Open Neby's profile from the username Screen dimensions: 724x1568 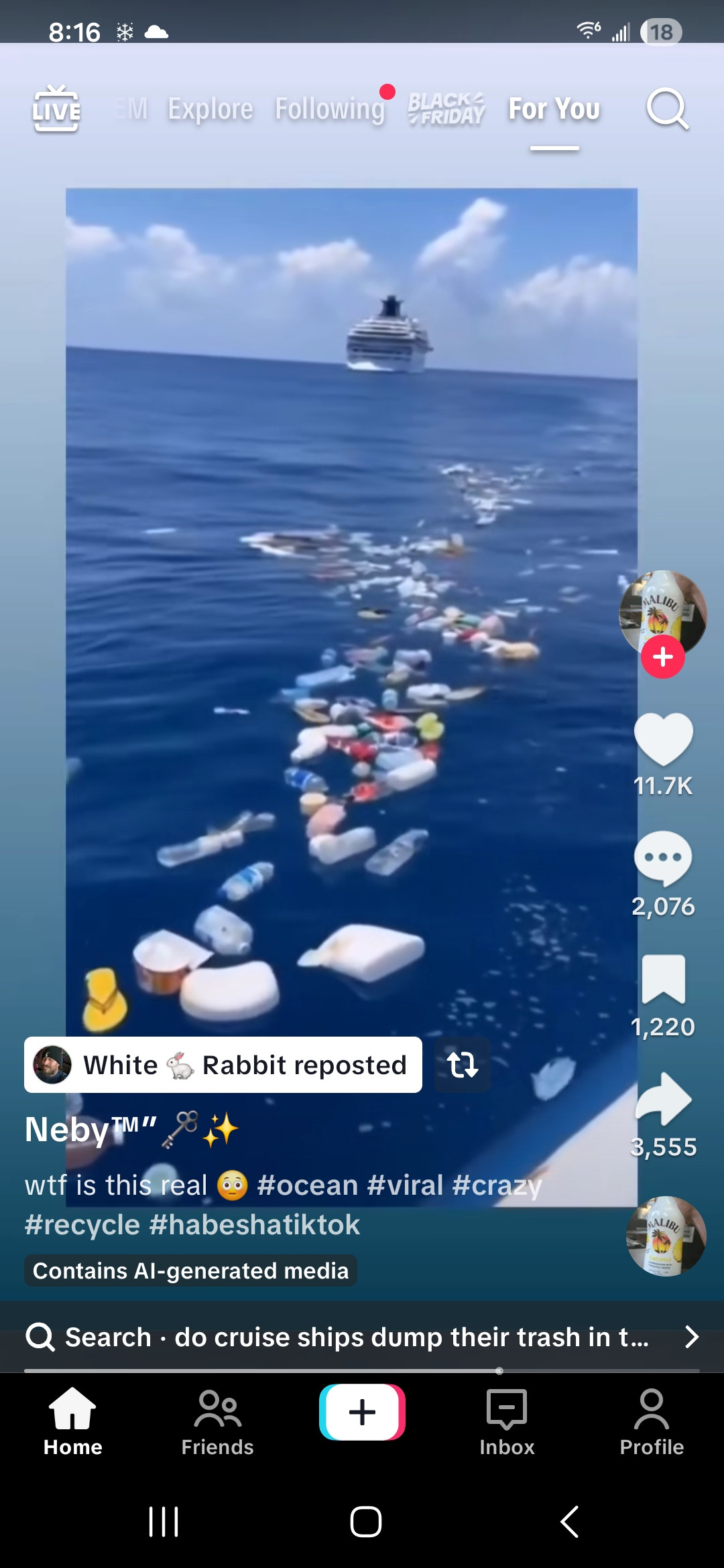[91, 1130]
